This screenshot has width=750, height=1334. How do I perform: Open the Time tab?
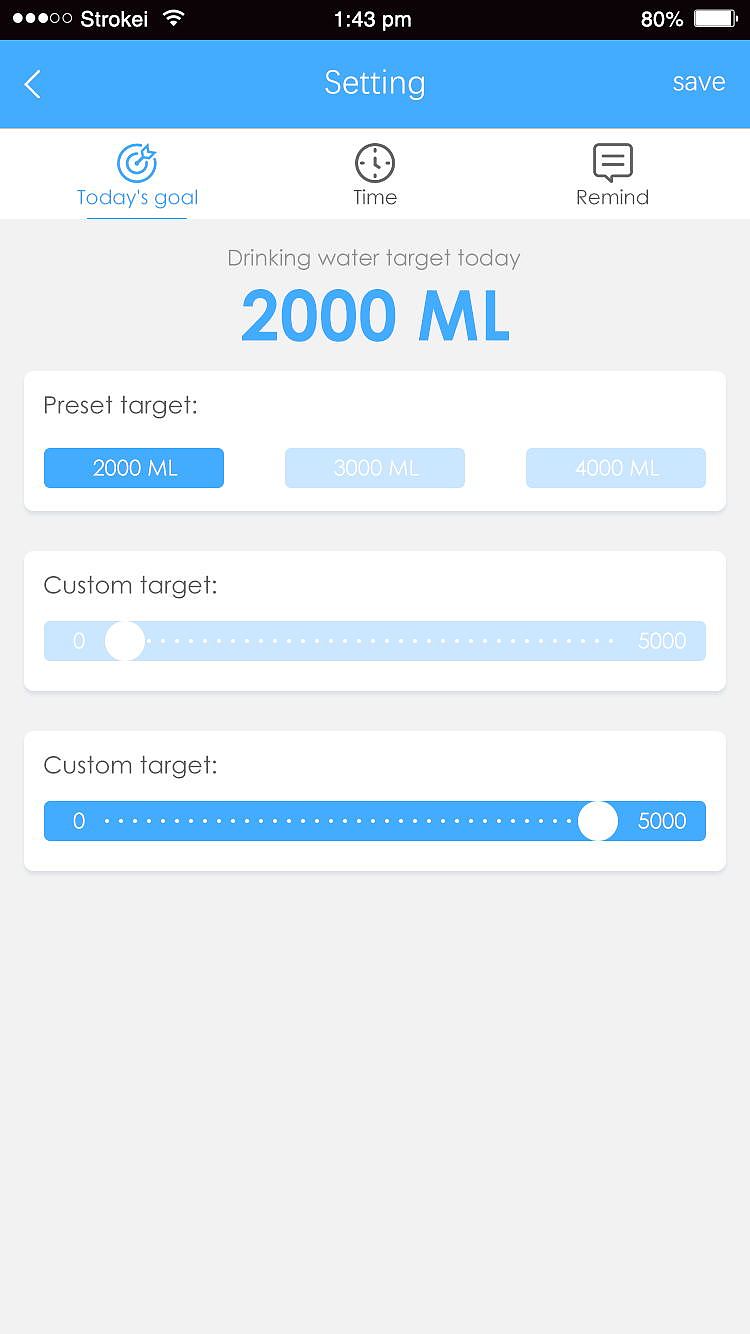[375, 176]
